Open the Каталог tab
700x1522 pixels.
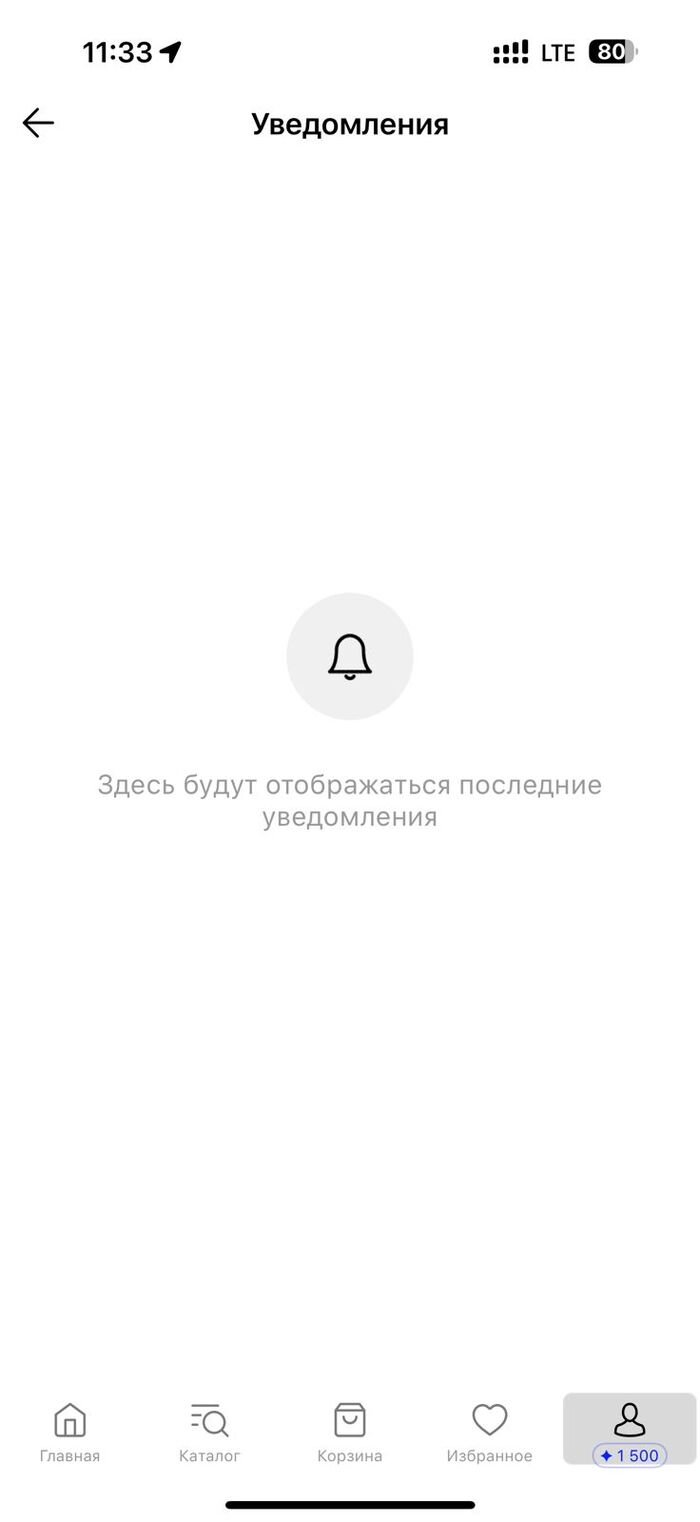point(210,1431)
